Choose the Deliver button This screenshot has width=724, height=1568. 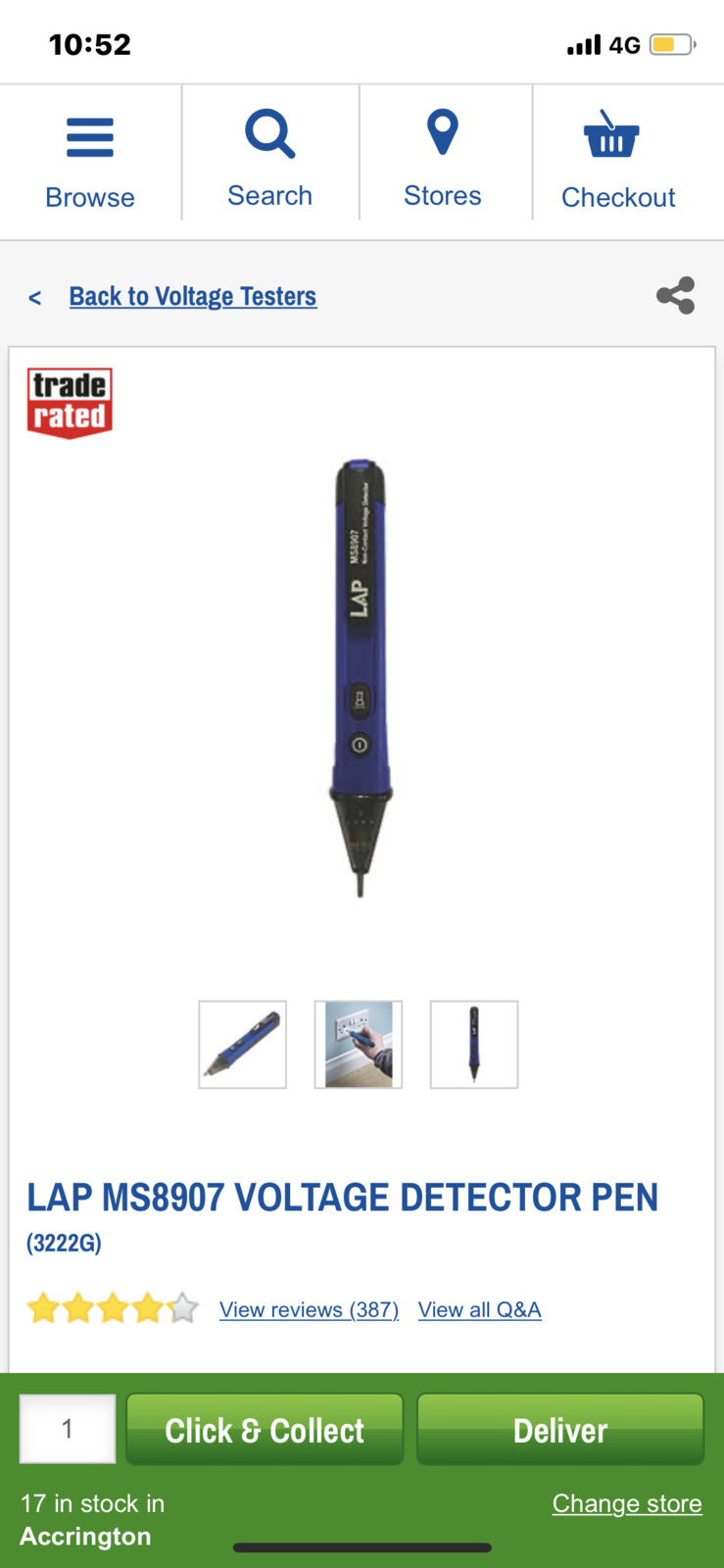tap(560, 1430)
